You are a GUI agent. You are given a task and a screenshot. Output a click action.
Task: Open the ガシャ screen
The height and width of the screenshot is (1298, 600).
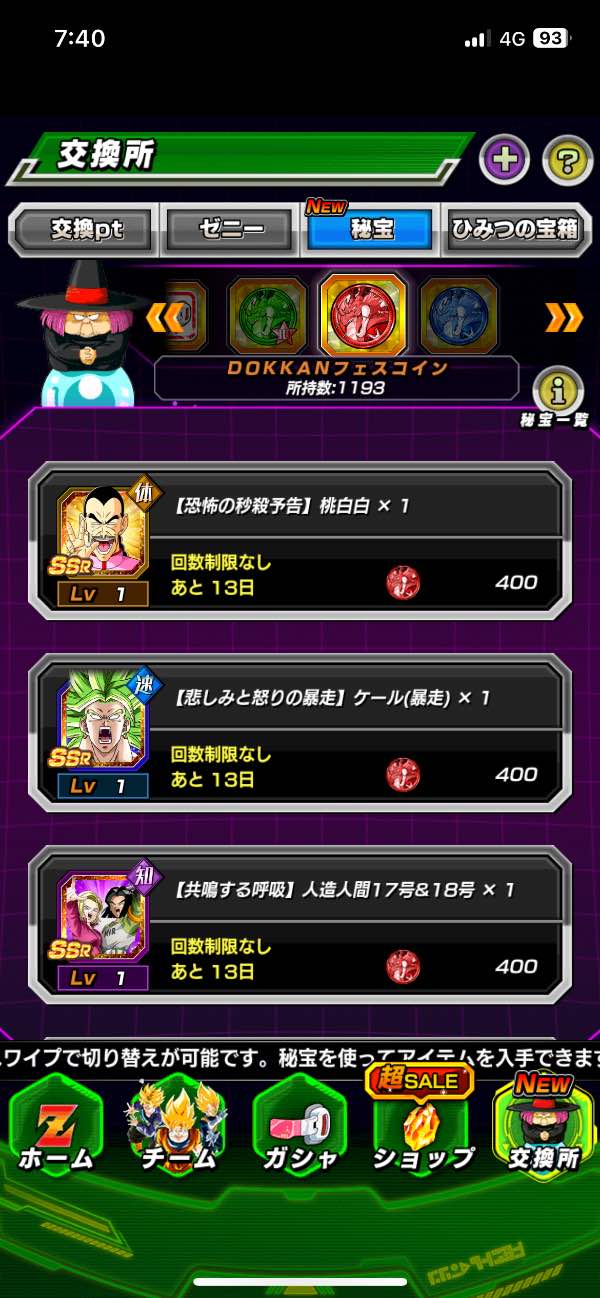coord(299,1125)
